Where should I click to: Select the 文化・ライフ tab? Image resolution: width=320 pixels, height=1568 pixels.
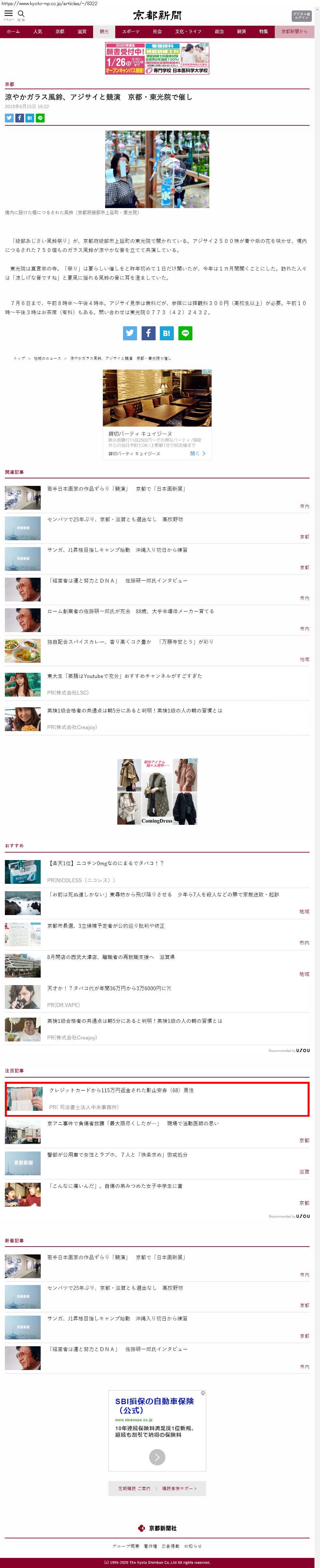[x=188, y=32]
